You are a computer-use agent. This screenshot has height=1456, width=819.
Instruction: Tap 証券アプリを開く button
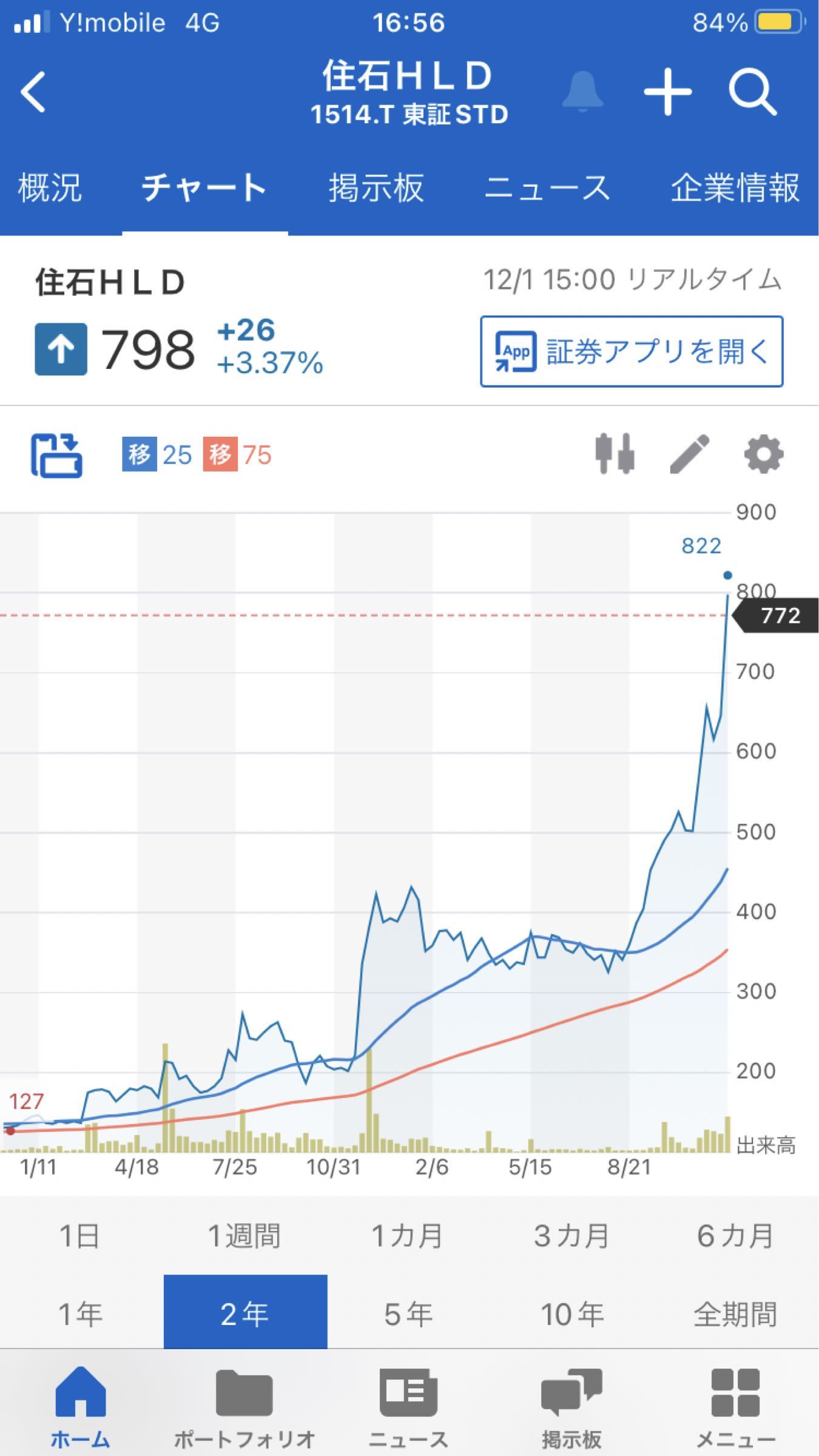632,351
